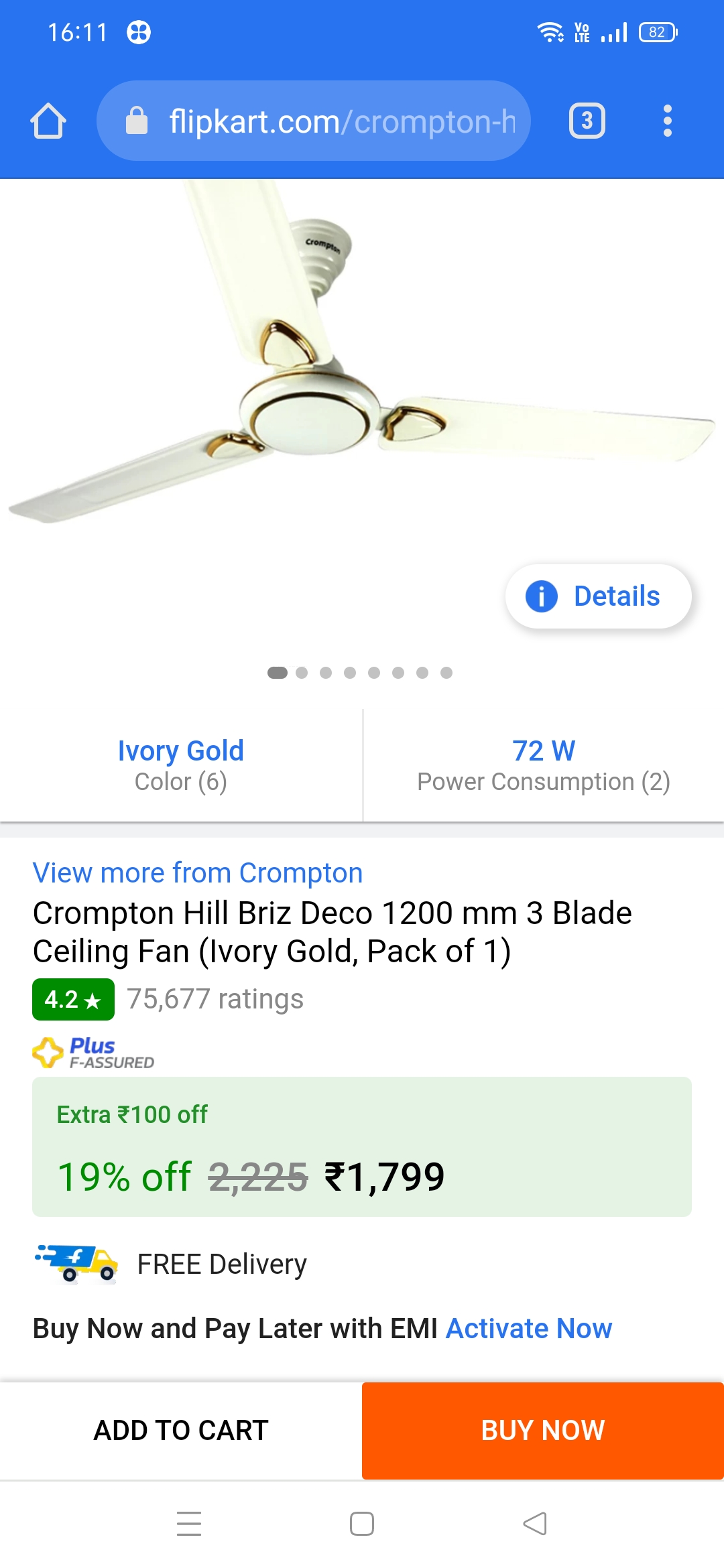Open the browser three-dot overflow menu
The image size is (724, 1568).
(x=667, y=121)
